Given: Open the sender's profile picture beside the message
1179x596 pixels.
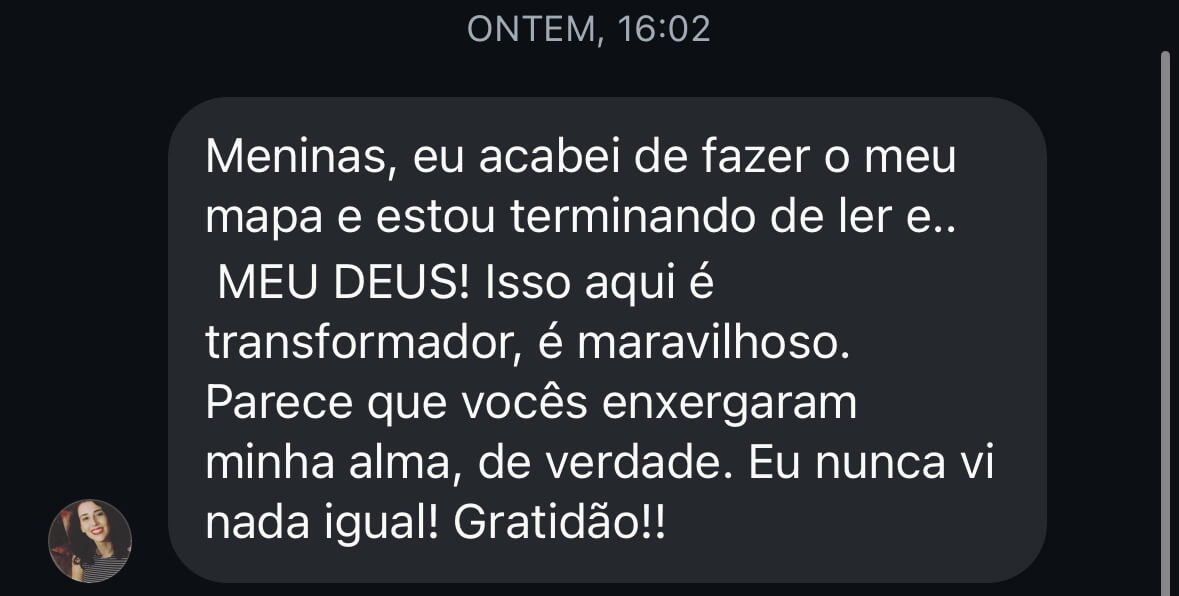Looking at the screenshot, I should point(90,541).
